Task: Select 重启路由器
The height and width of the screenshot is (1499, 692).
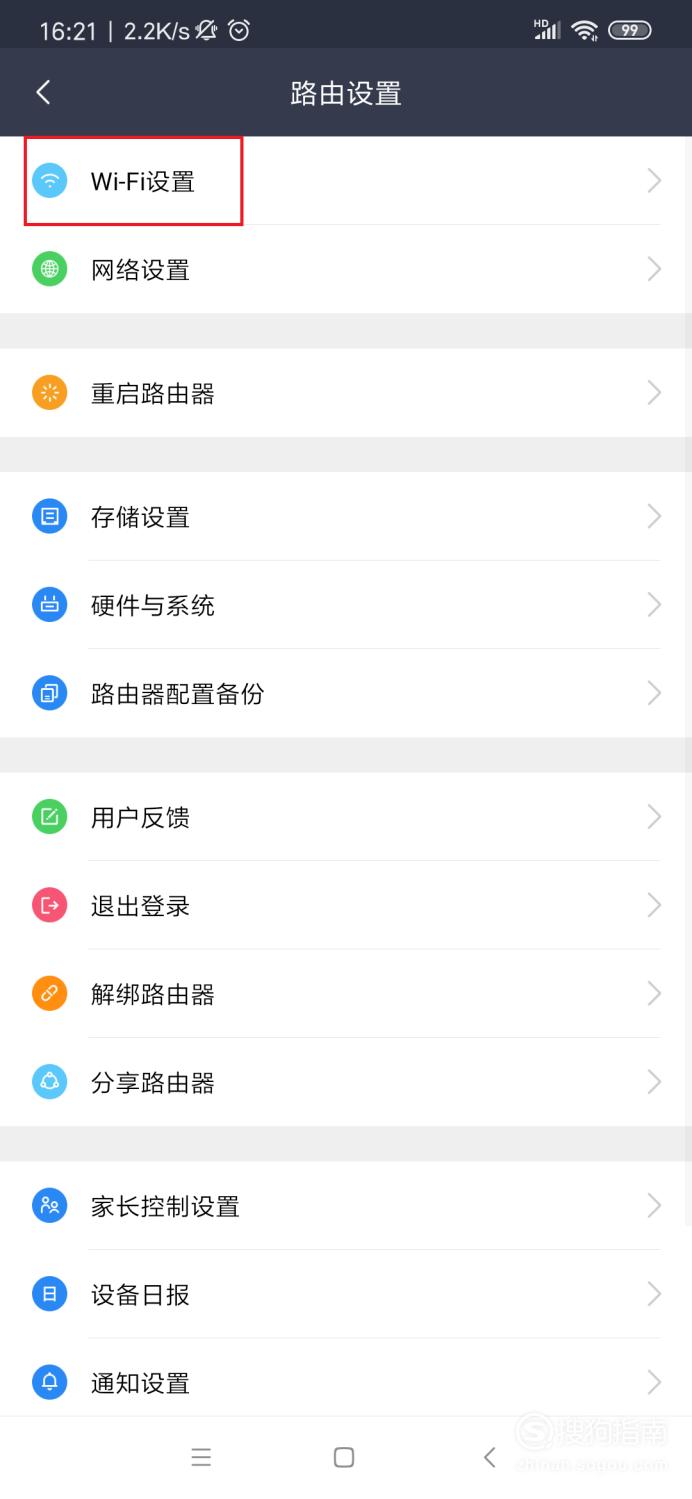Action: tap(346, 393)
